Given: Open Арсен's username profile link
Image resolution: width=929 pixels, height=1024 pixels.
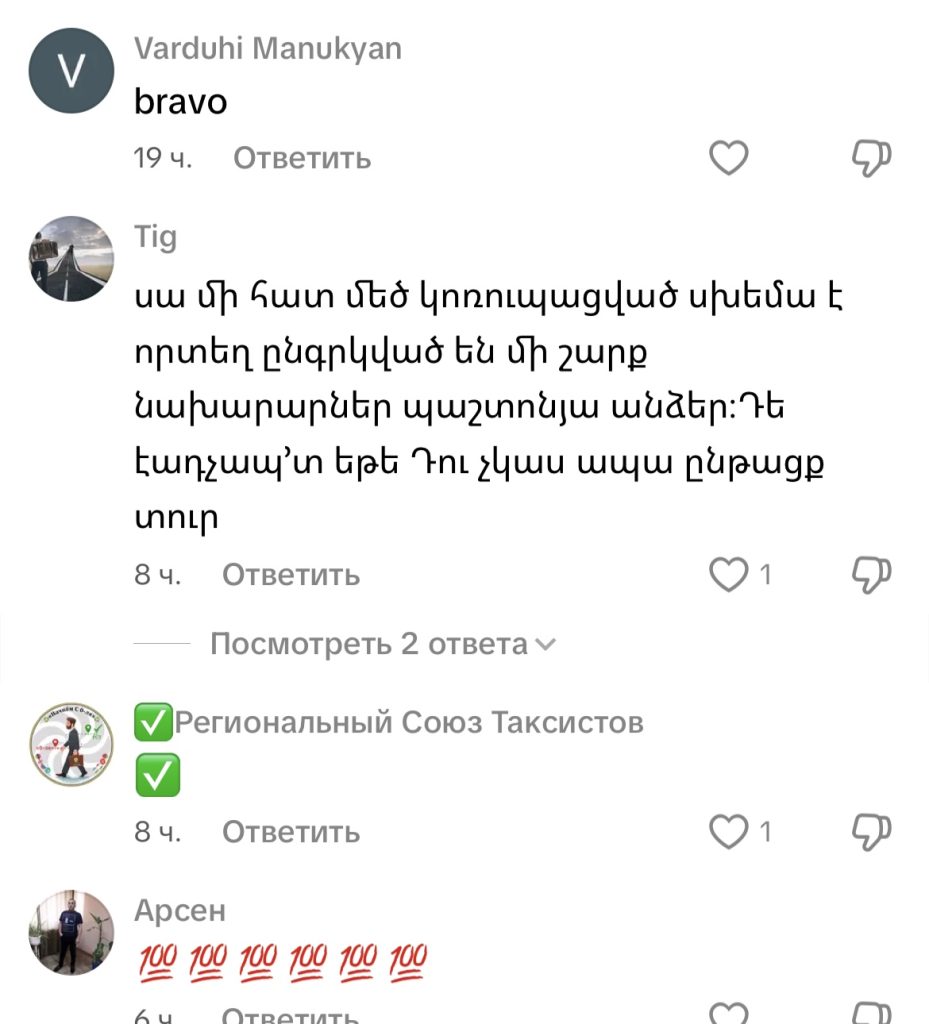Looking at the screenshot, I should pos(180,911).
